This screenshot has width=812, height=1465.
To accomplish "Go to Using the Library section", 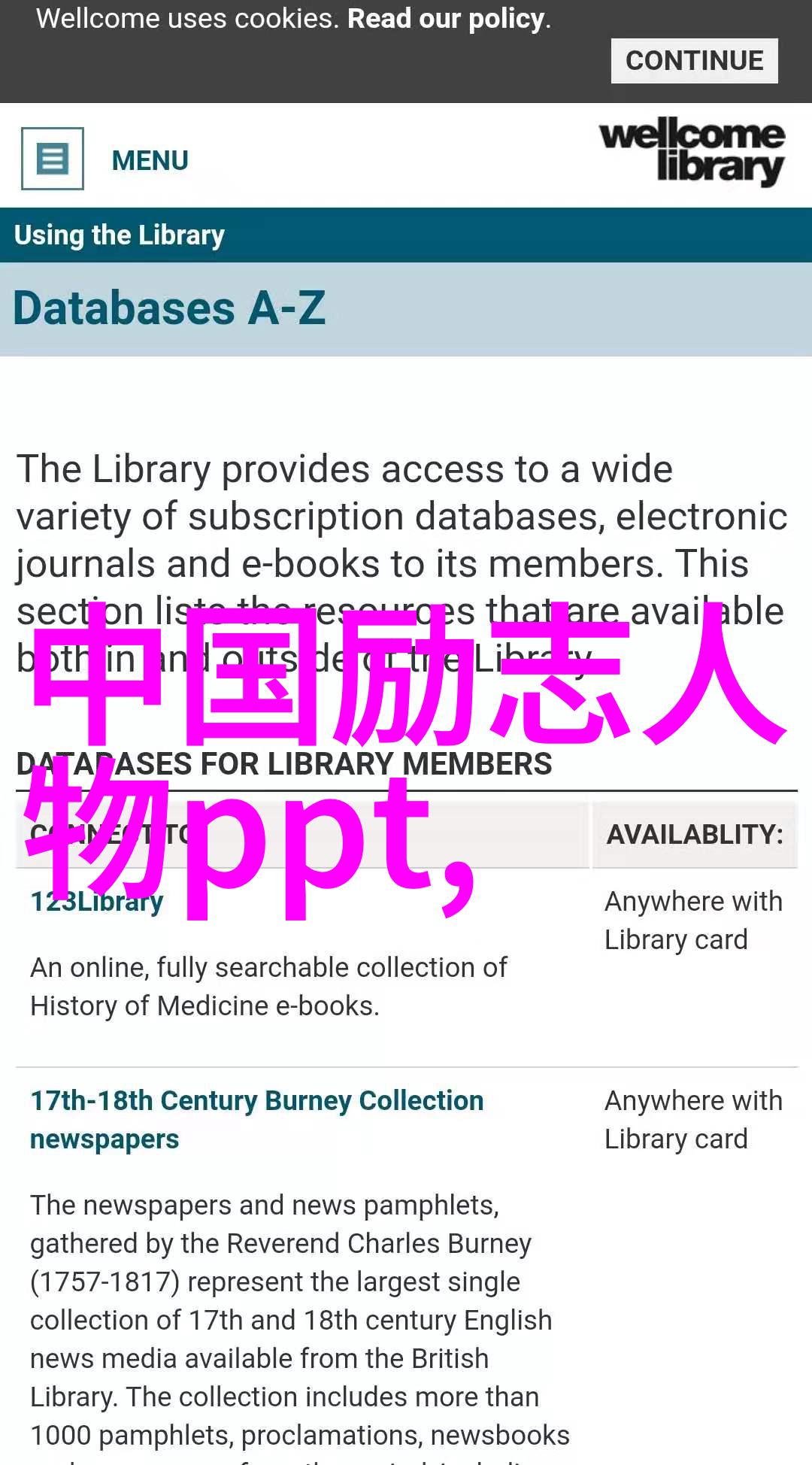I will coord(120,235).
